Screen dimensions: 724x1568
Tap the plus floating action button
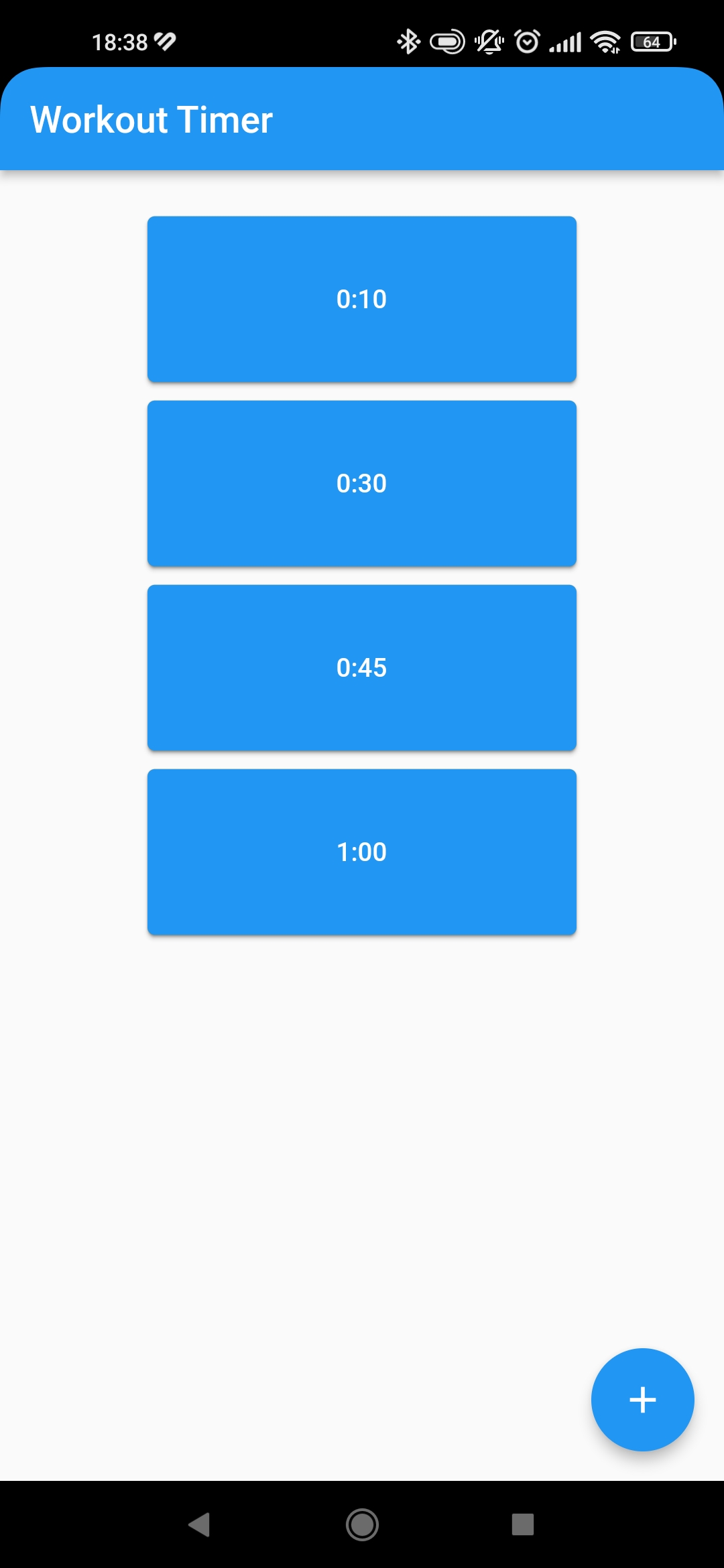point(642,1399)
